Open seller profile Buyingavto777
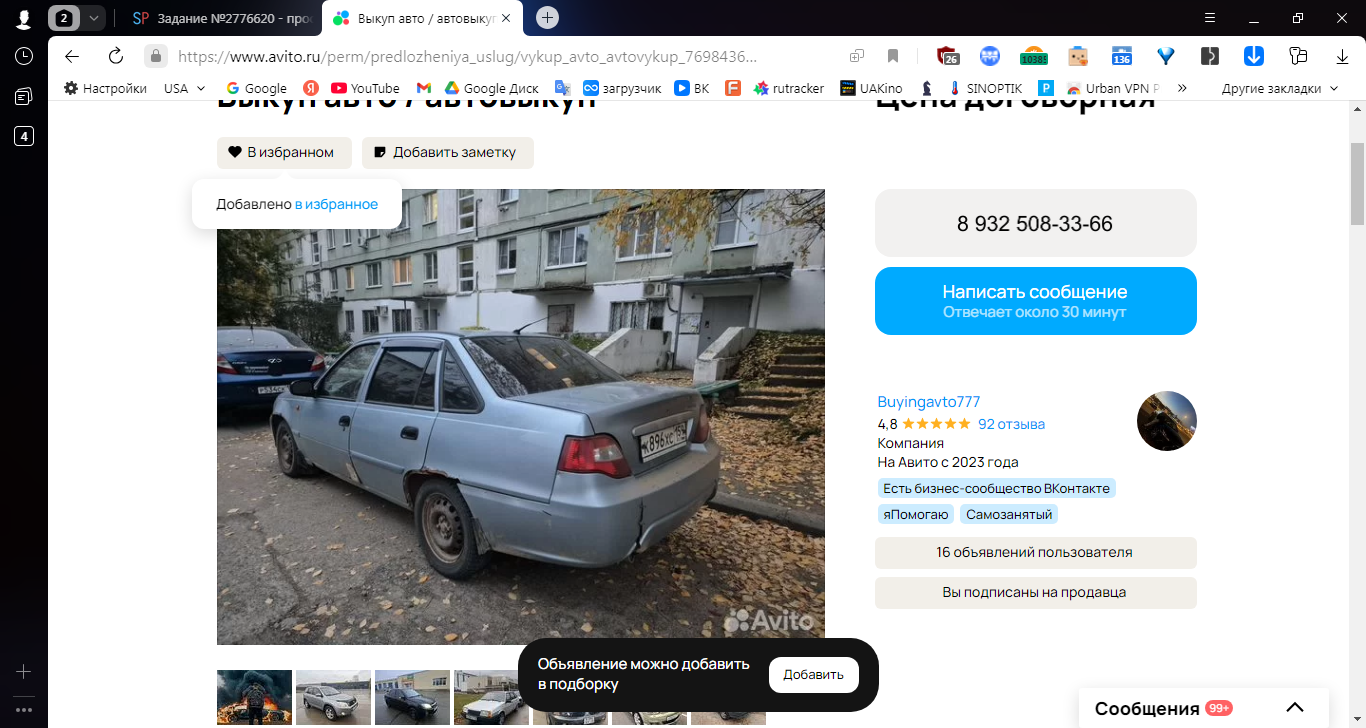 pos(928,402)
